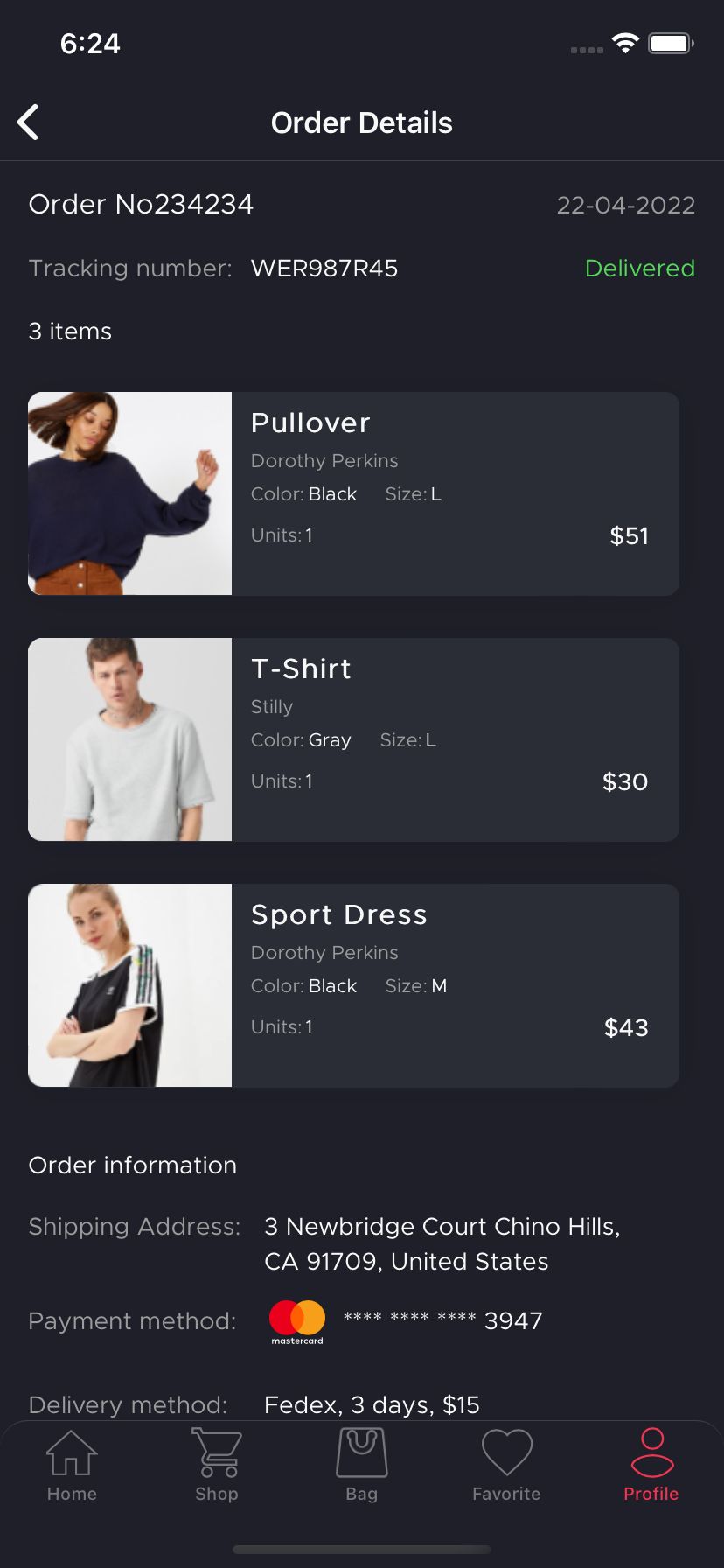Screen dimensions: 724x1568
Task: Open the T-Shirt item card
Action: click(353, 739)
